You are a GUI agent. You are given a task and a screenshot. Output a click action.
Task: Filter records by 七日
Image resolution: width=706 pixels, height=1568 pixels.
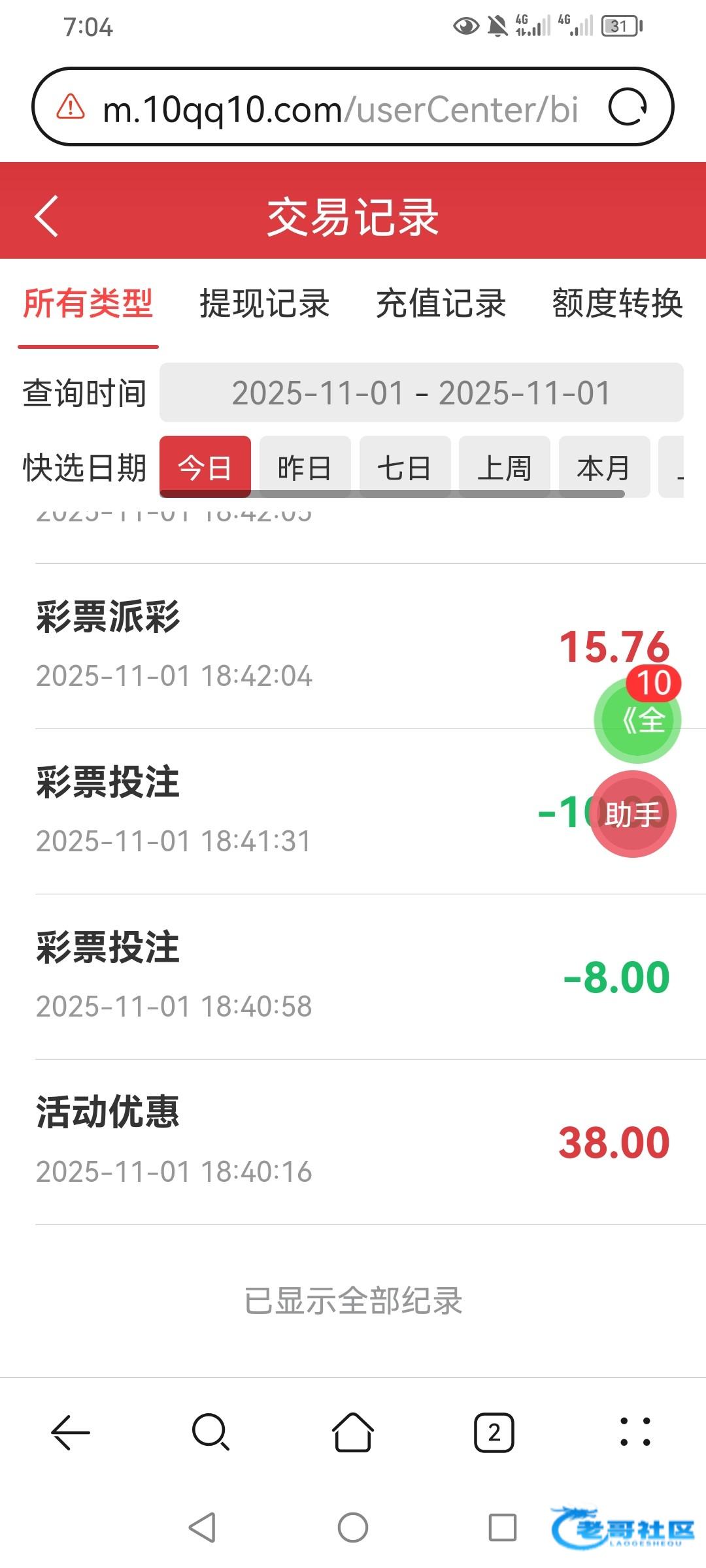pos(405,467)
